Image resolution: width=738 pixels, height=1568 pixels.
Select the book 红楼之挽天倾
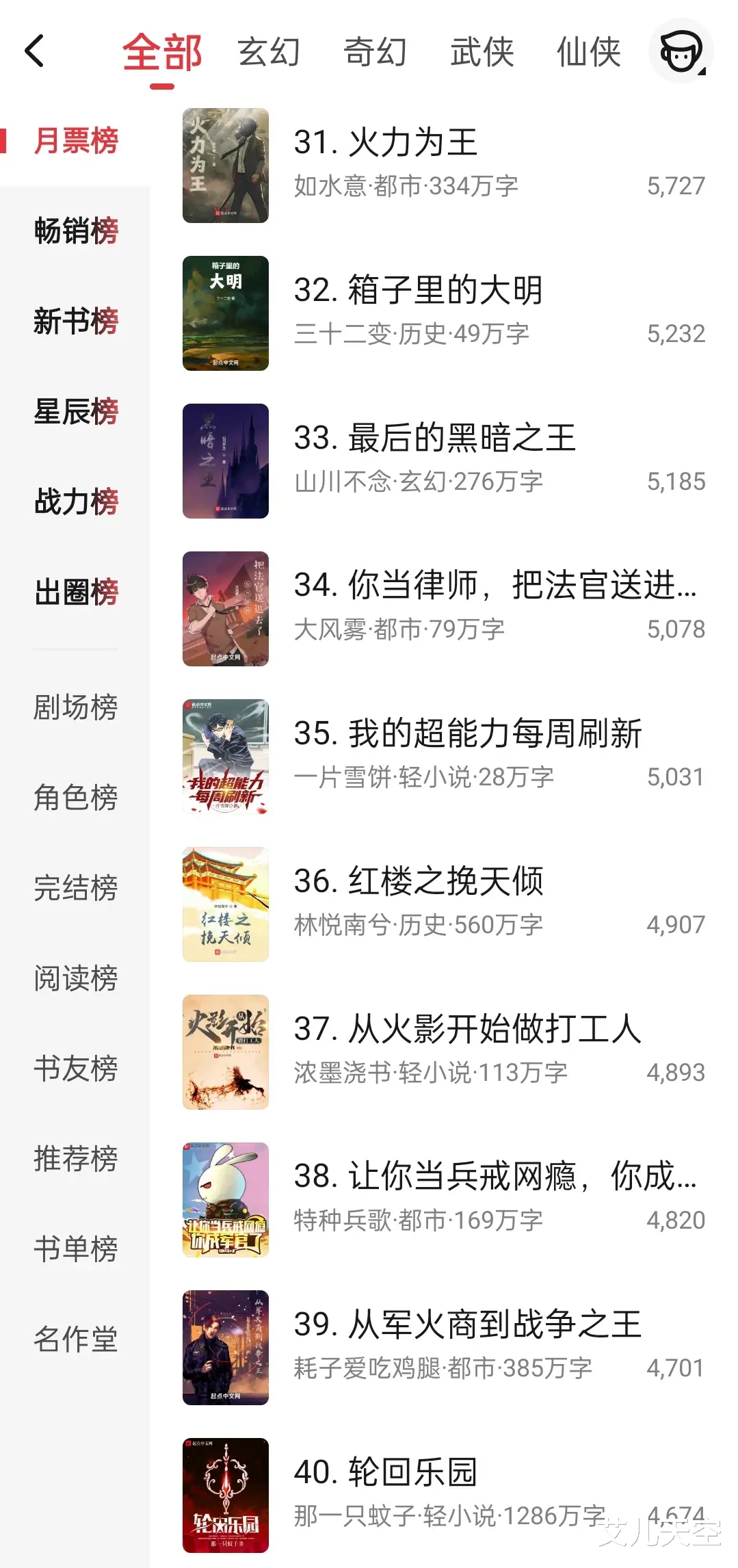pyautogui.click(x=445, y=904)
